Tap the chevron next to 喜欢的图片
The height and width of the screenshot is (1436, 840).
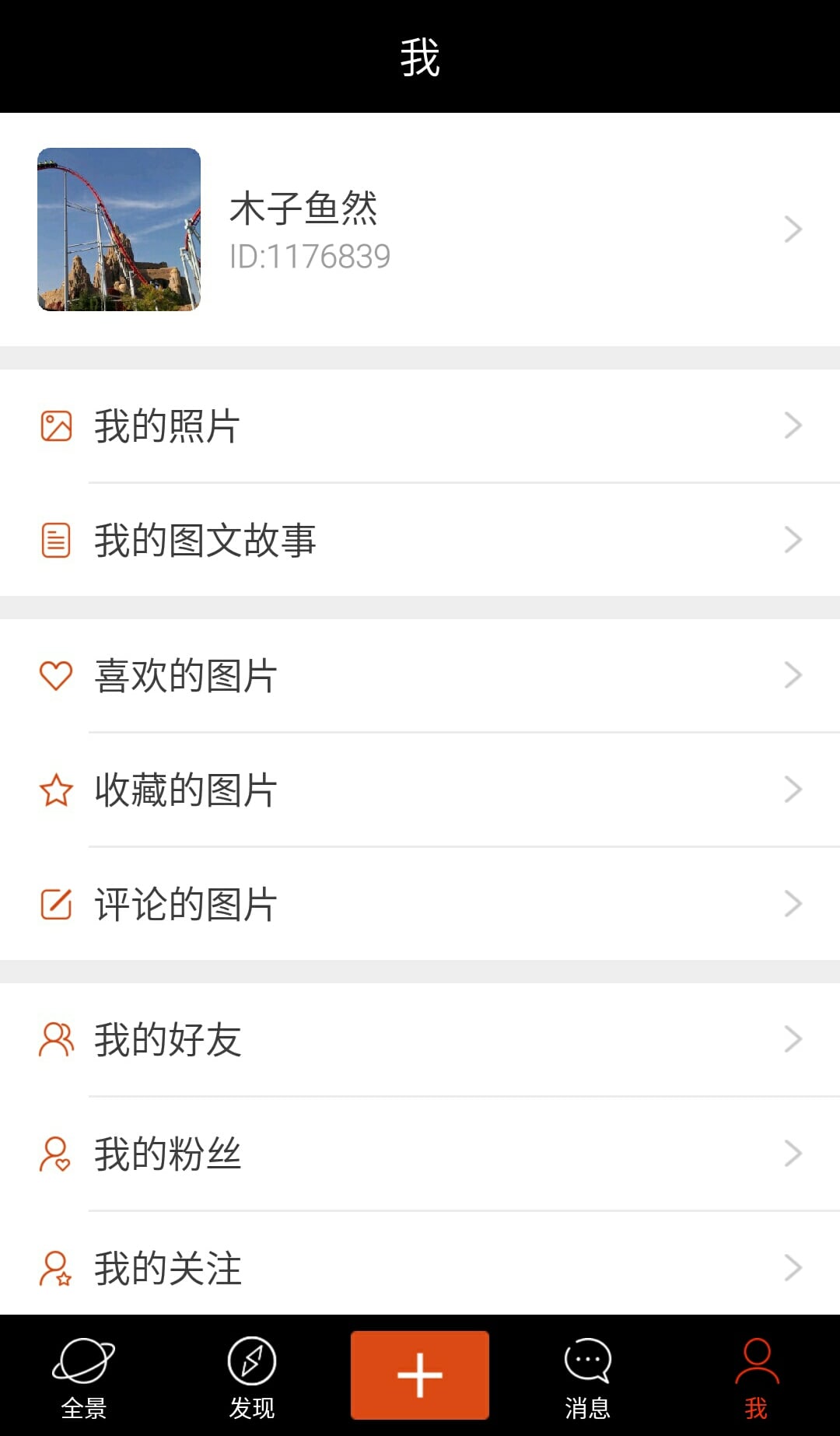pyautogui.click(x=794, y=675)
